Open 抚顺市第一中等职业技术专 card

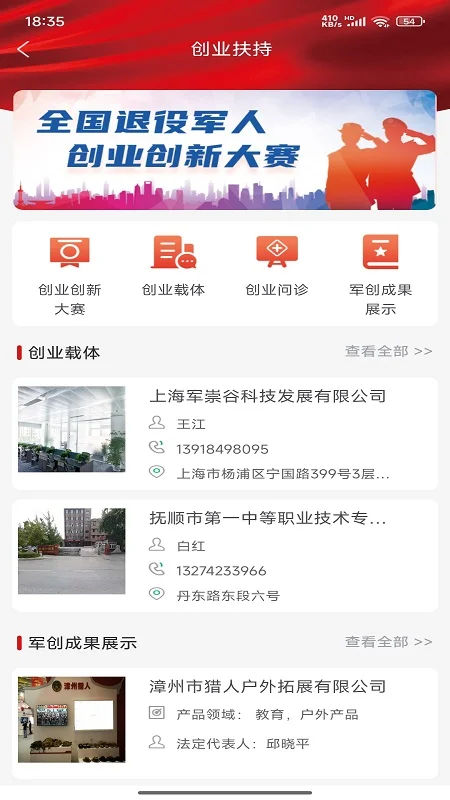224,556
